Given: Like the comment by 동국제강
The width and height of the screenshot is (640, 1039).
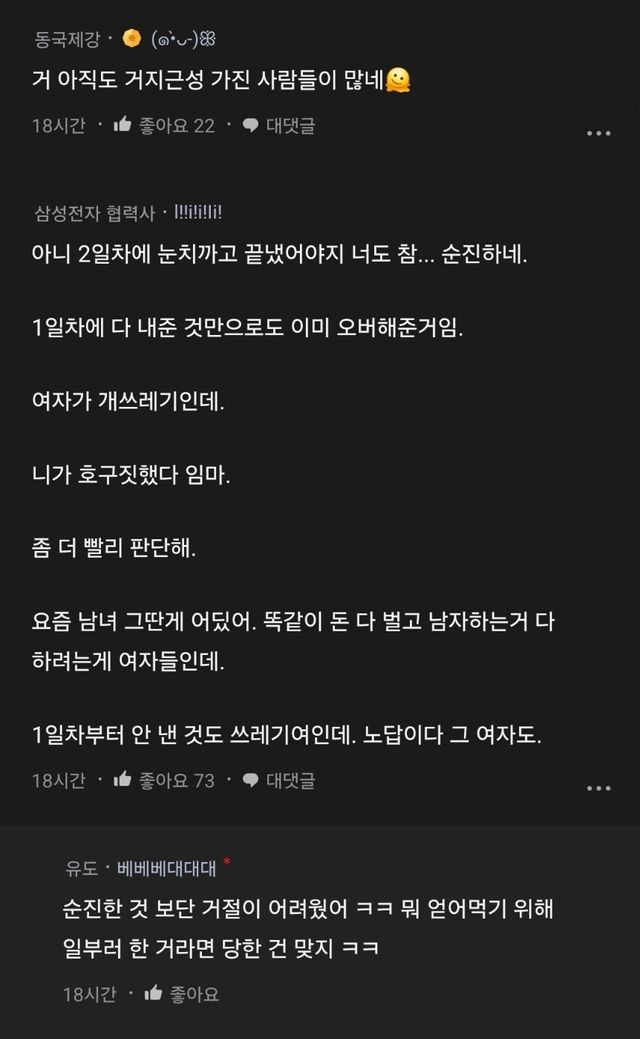Looking at the screenshot, I should pyautogui.click(x=164, y=125).
